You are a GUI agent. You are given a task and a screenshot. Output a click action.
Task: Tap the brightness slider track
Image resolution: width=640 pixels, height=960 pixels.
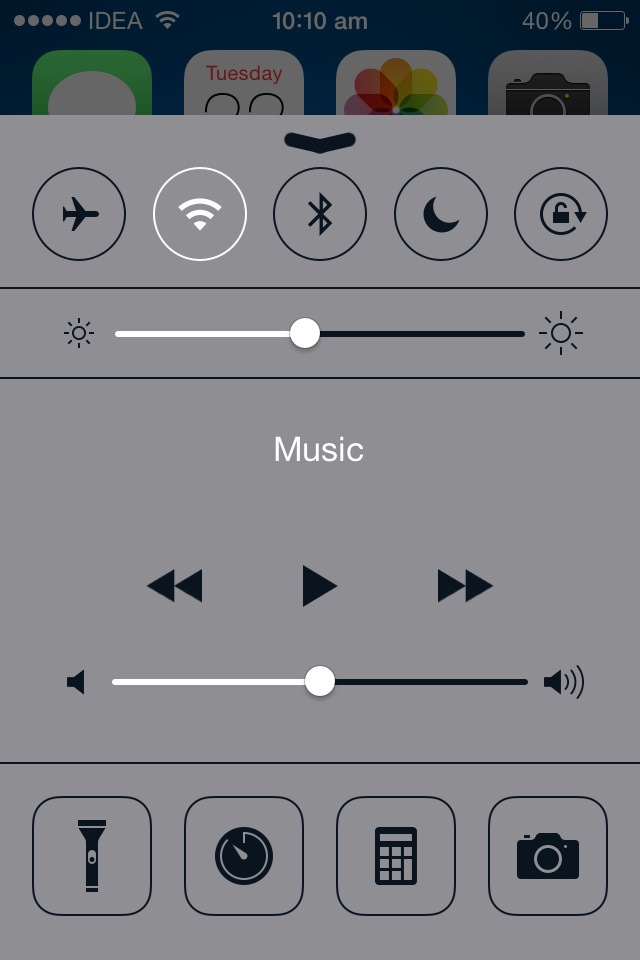point(420,333)
